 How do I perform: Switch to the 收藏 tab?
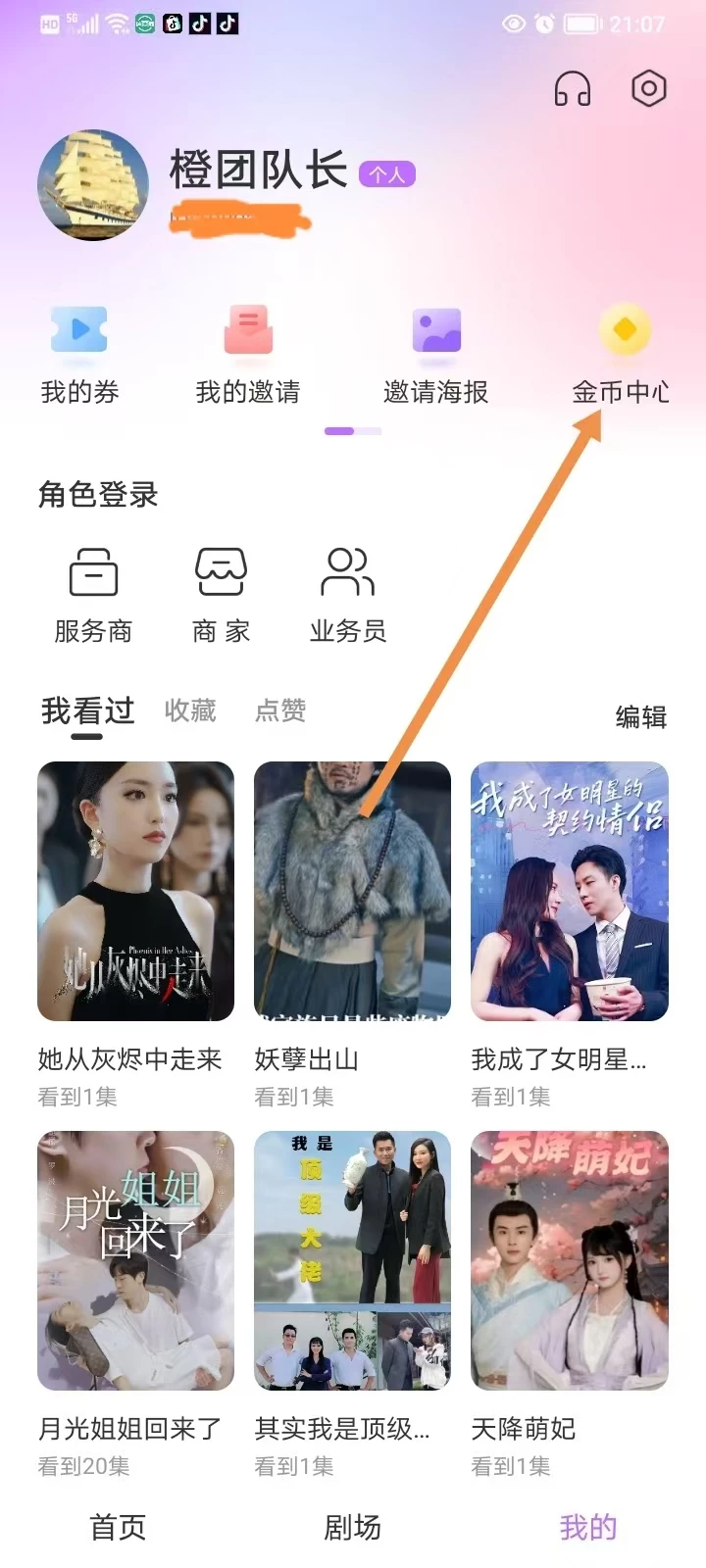(190, 710)
